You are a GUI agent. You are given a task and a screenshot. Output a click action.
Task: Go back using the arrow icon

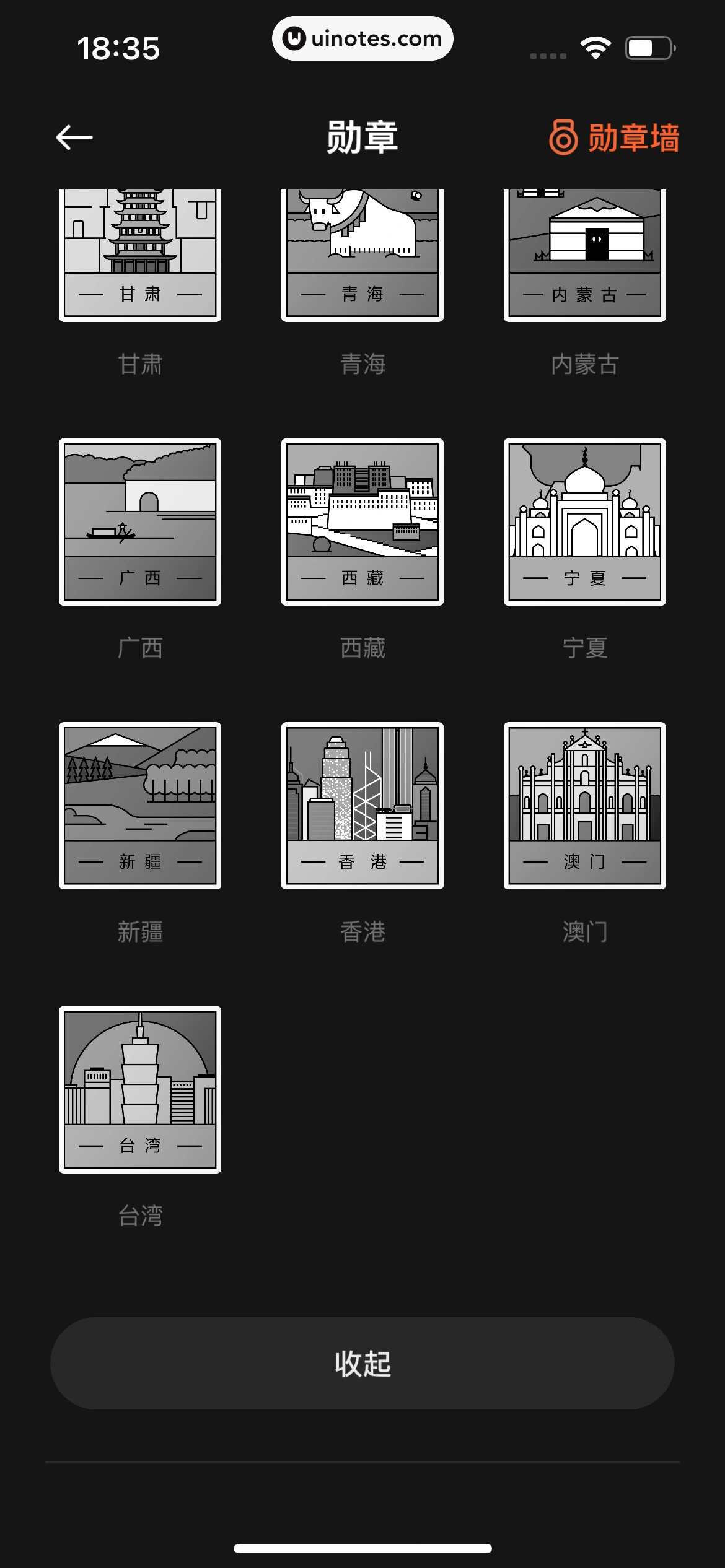(74, 137)
